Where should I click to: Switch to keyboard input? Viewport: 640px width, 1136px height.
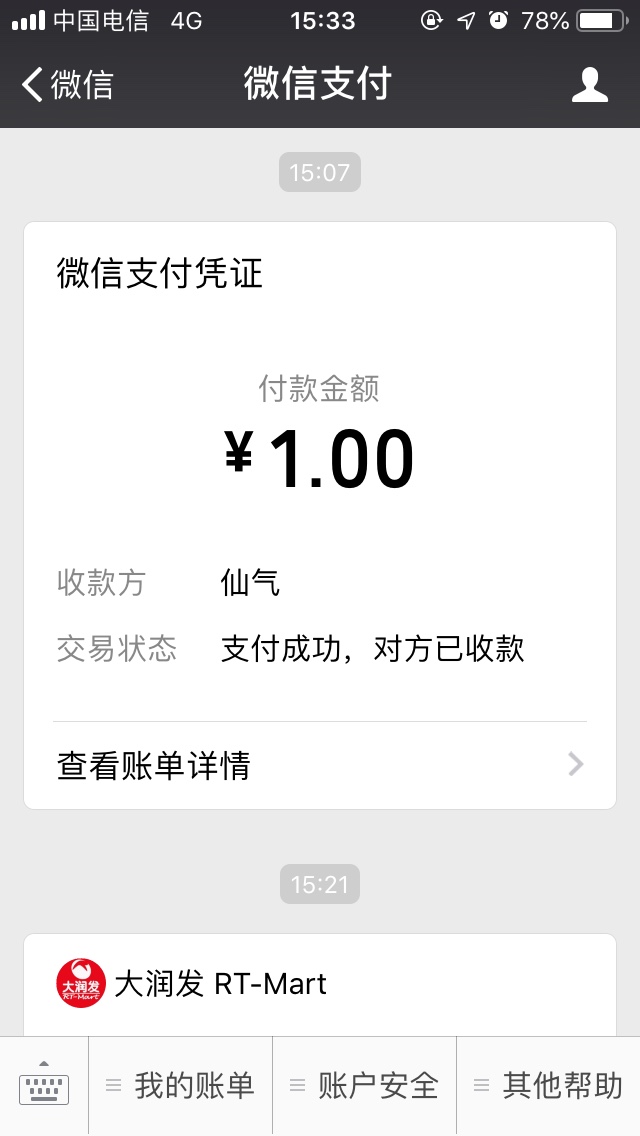pos(44,1085)
